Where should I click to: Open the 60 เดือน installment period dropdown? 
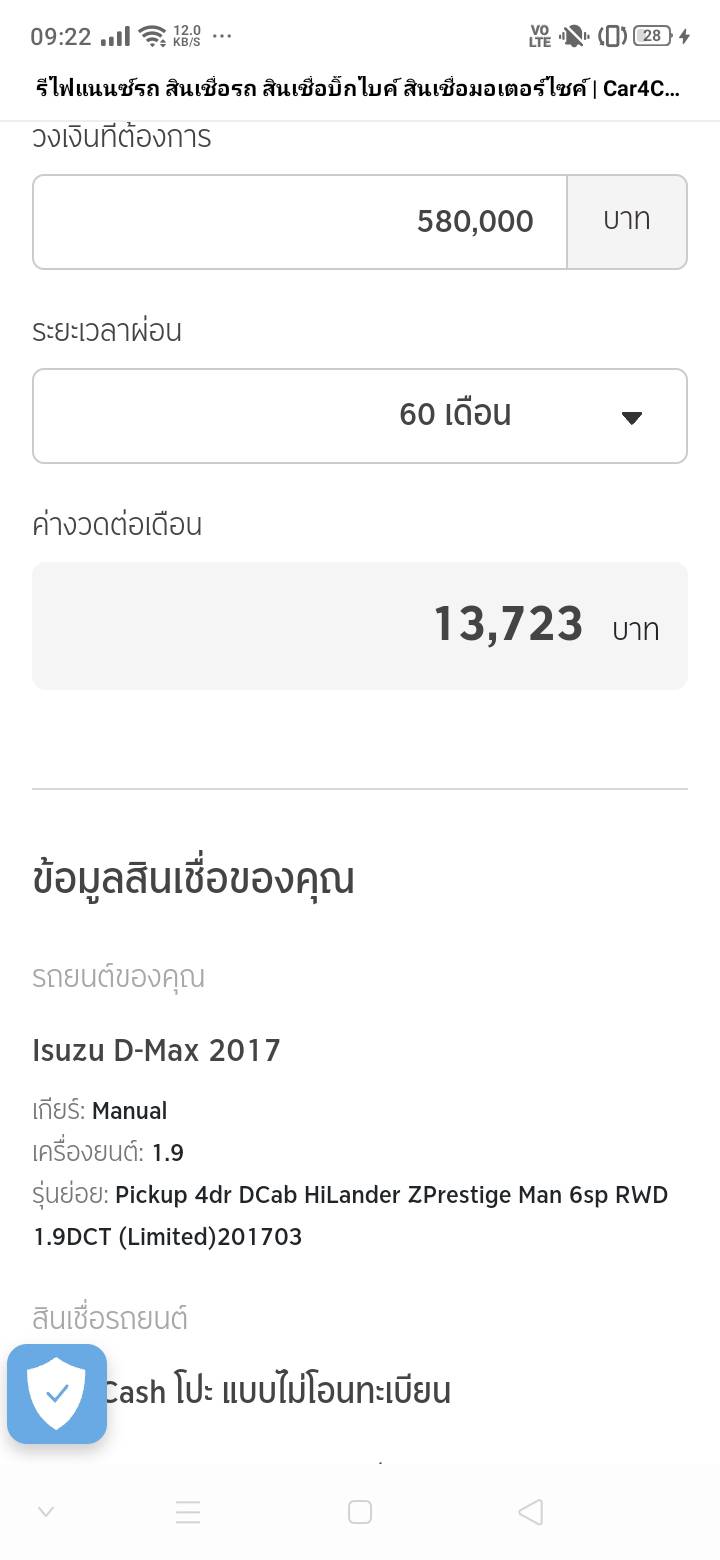360,416
